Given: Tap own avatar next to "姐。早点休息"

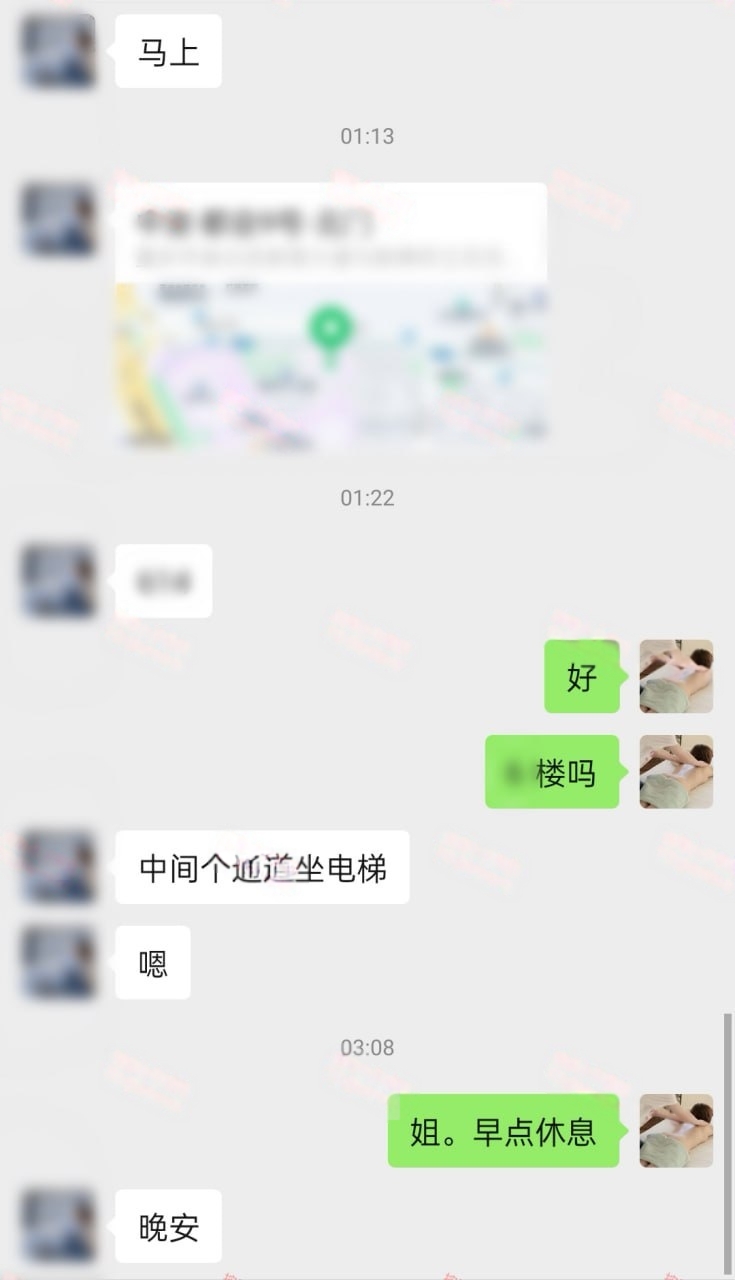Looking at the screenshot, I should [676, 1130].
